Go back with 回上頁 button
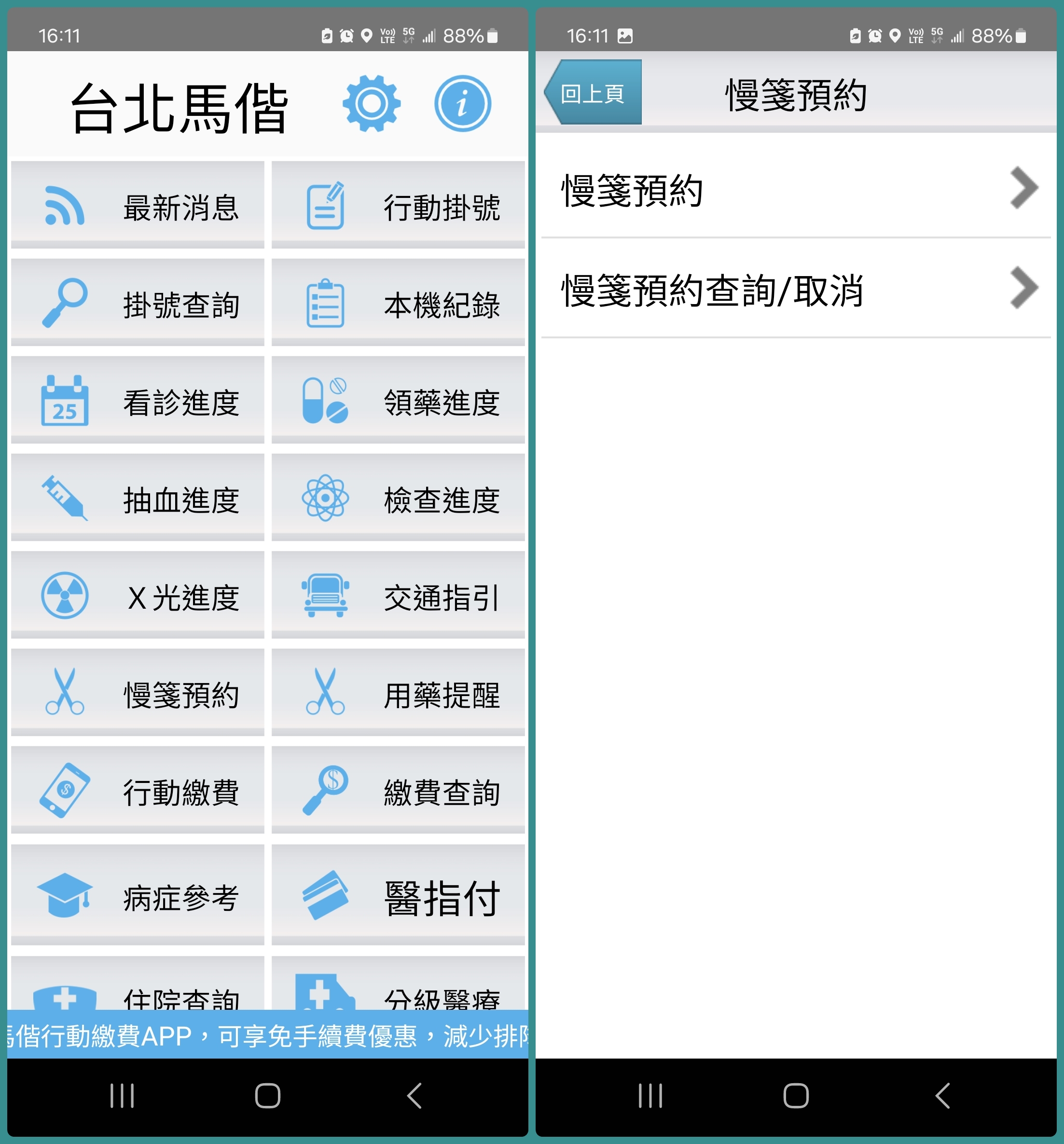This screenshot has height=1144, width=1064. tap(594, 93)
